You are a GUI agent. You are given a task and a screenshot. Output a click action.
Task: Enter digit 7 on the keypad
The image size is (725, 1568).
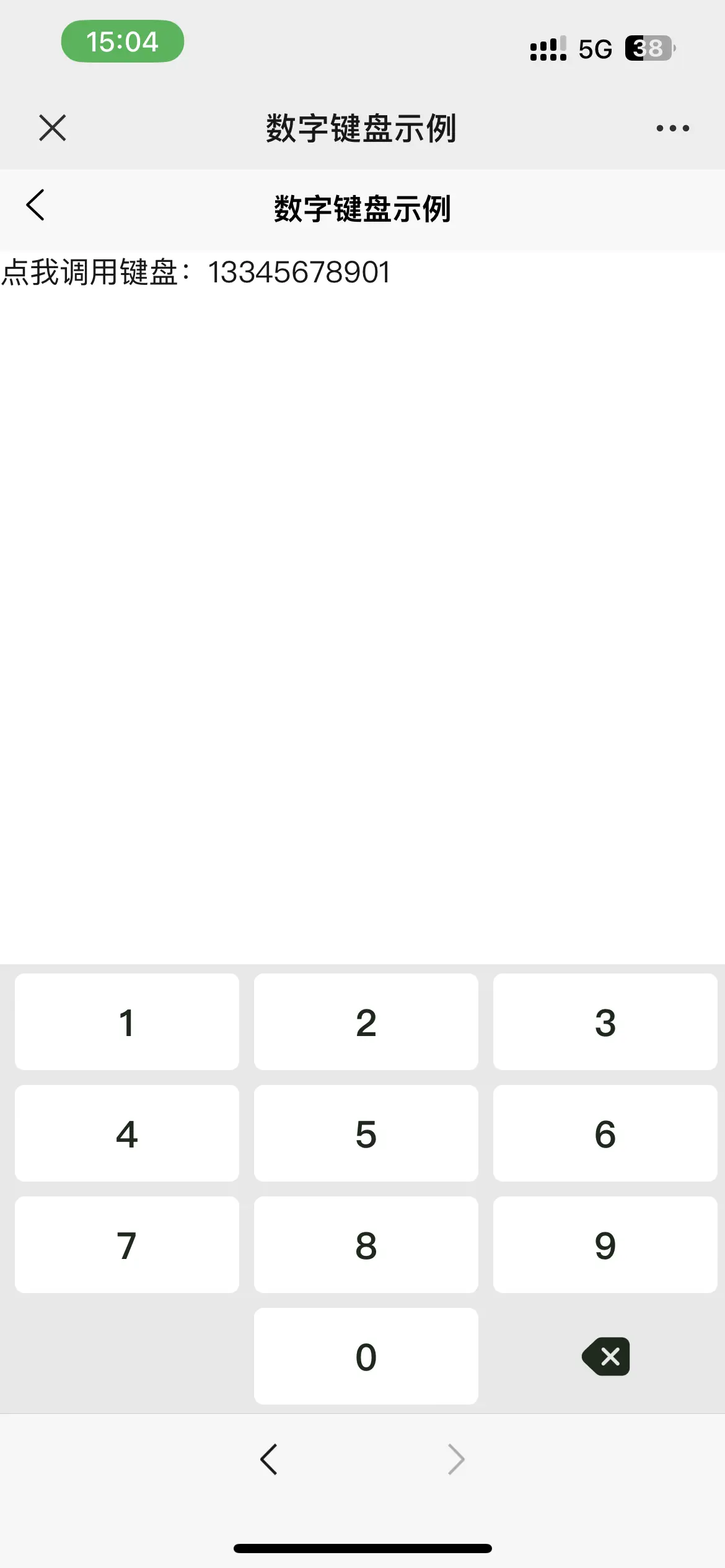point(127,1245)
